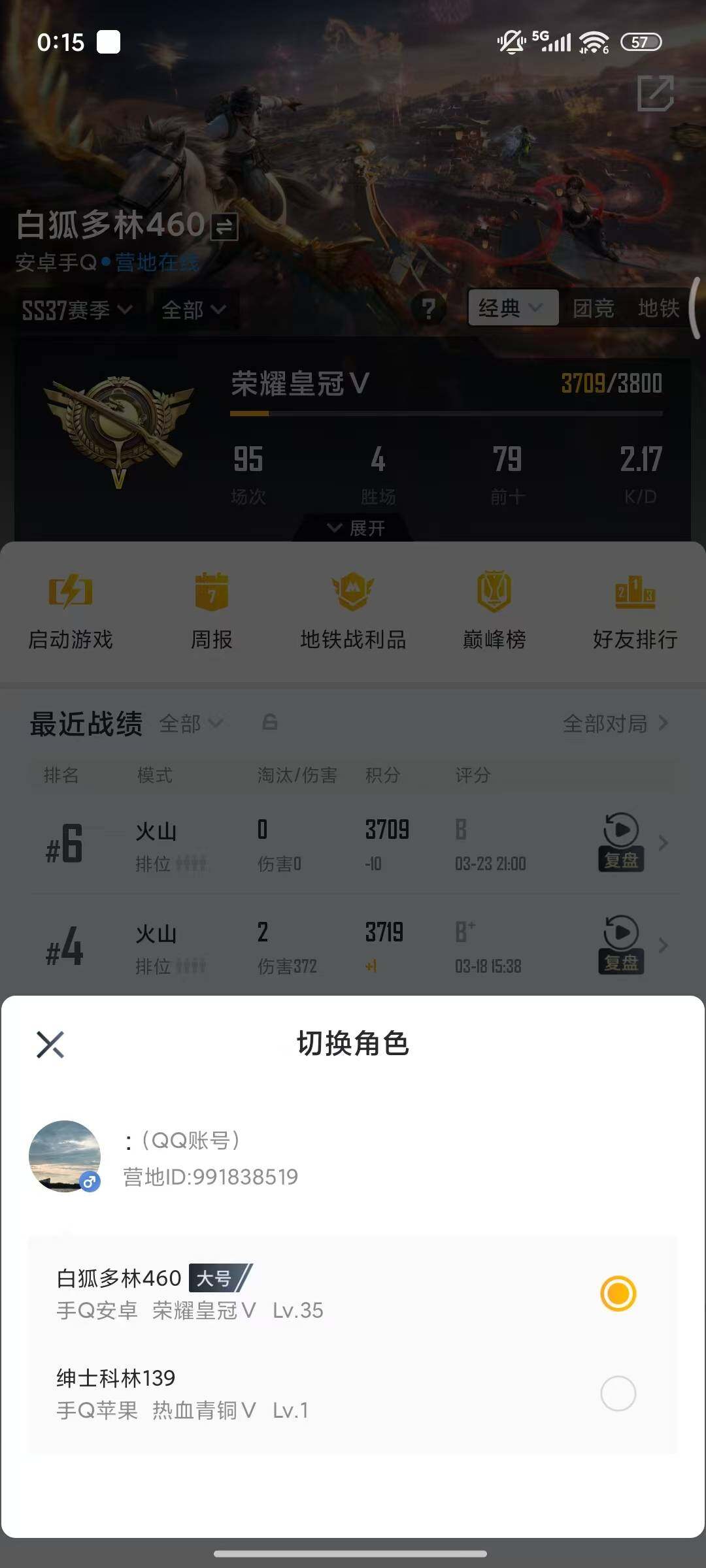
Task: Tap the 荣耀皇冠V rank progress bar
Action: point(446,412)
